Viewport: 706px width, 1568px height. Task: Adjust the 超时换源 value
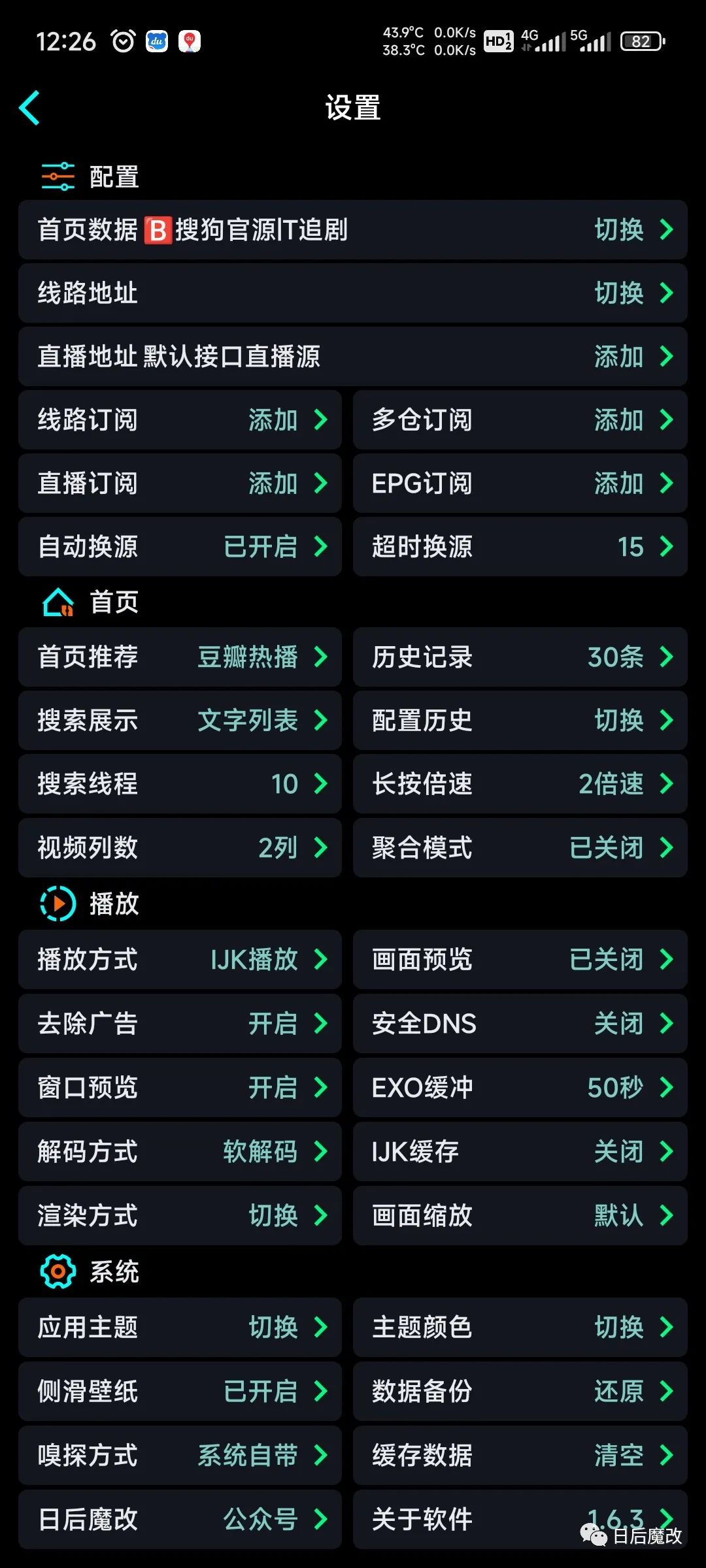pos(520,547)
